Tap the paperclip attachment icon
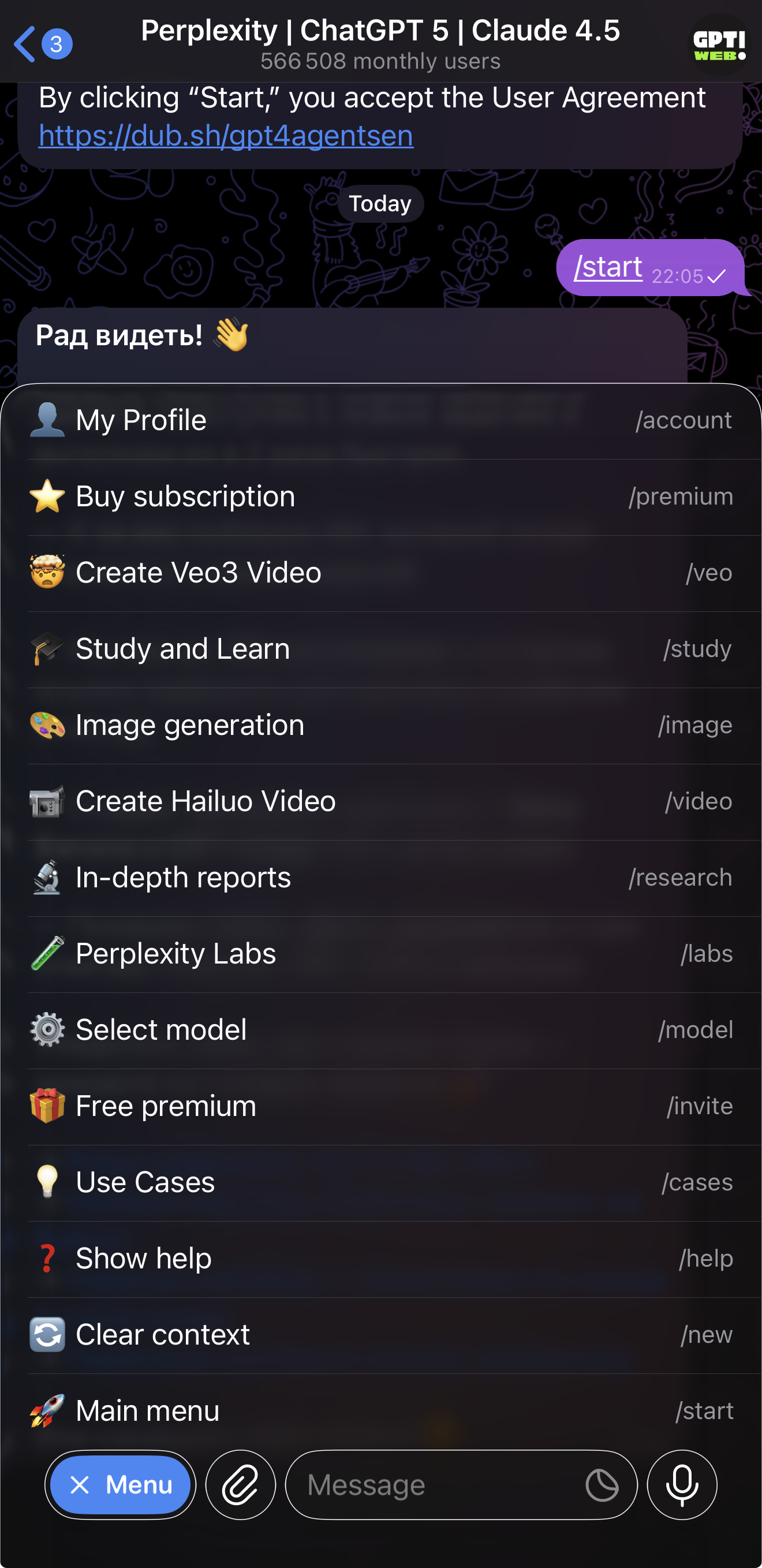Image resolution: width=762 pixels, height=1568 pixels. (240, 1485)
